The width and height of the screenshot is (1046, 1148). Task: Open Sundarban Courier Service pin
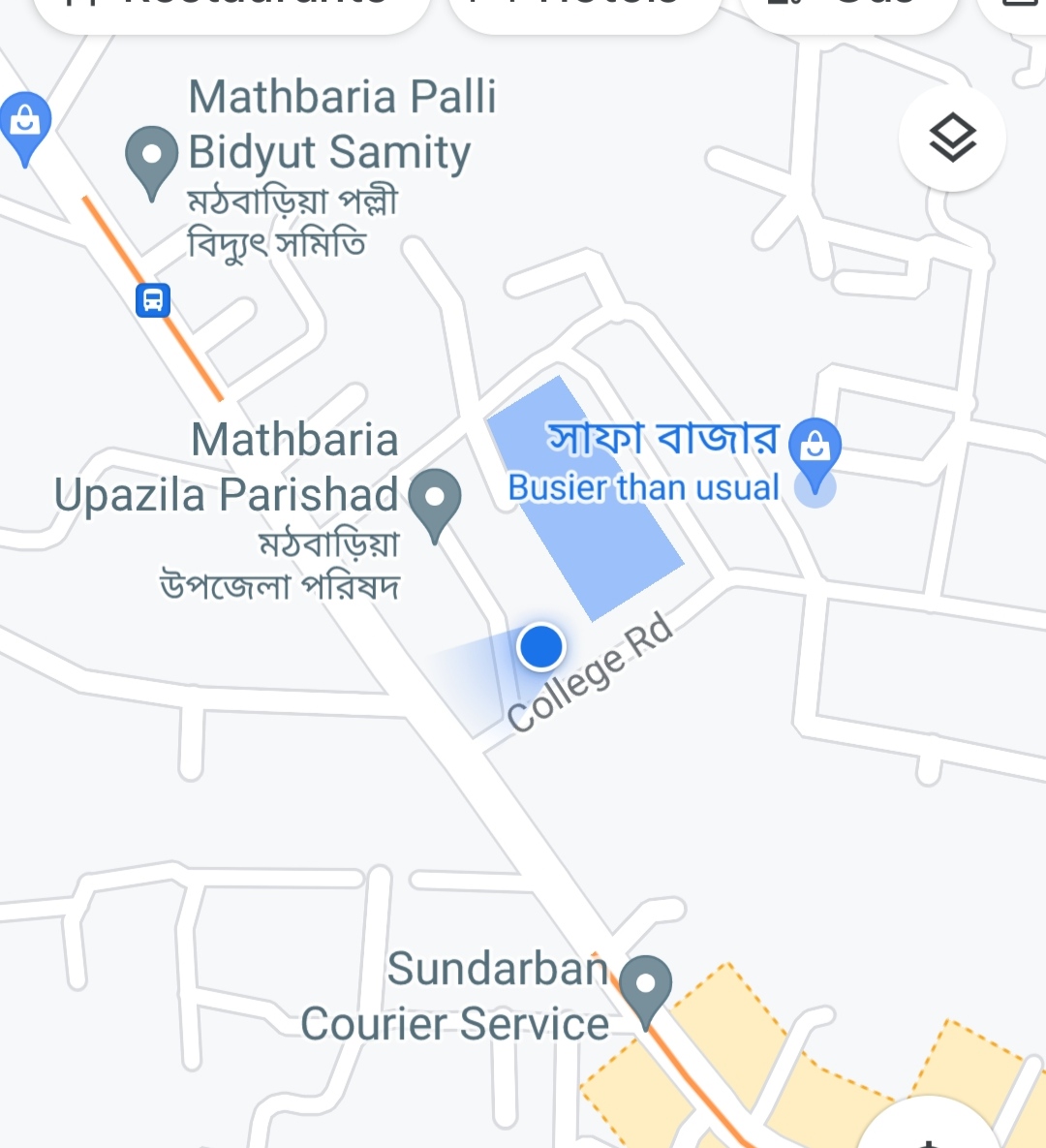coord(646,986)
